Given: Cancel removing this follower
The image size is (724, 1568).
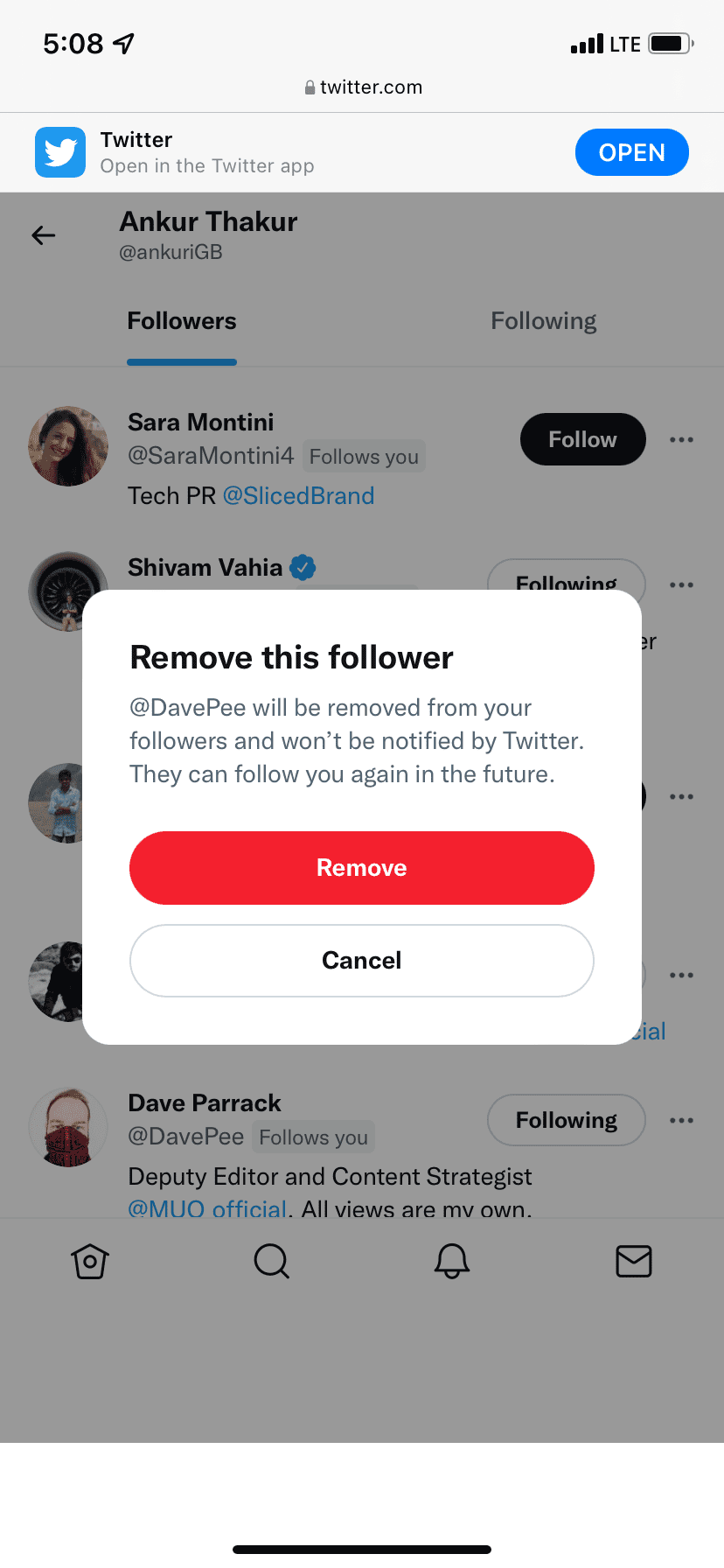Looking at the screenshot, I should tap(361, 960).
